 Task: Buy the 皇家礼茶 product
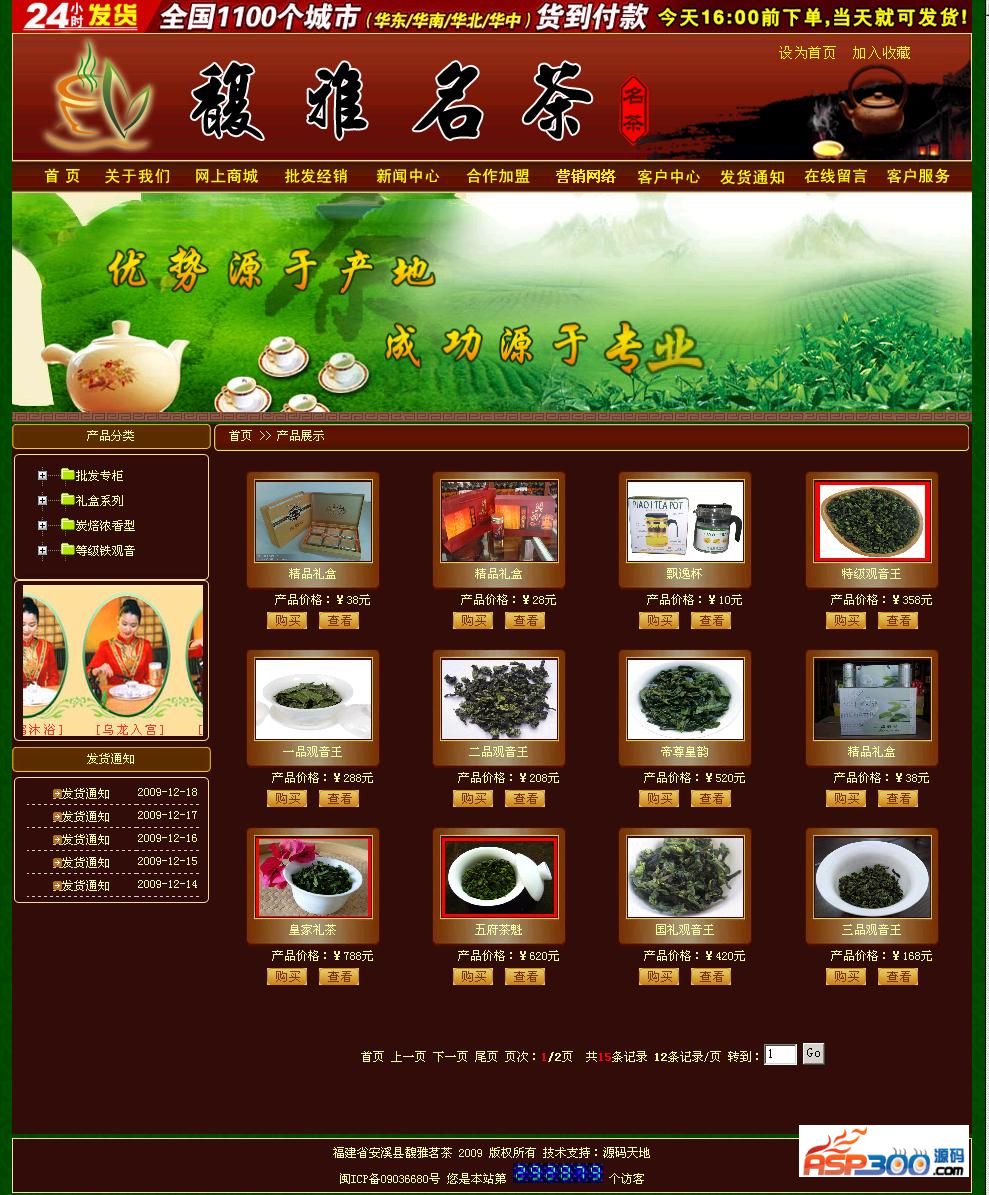point(287,977)
